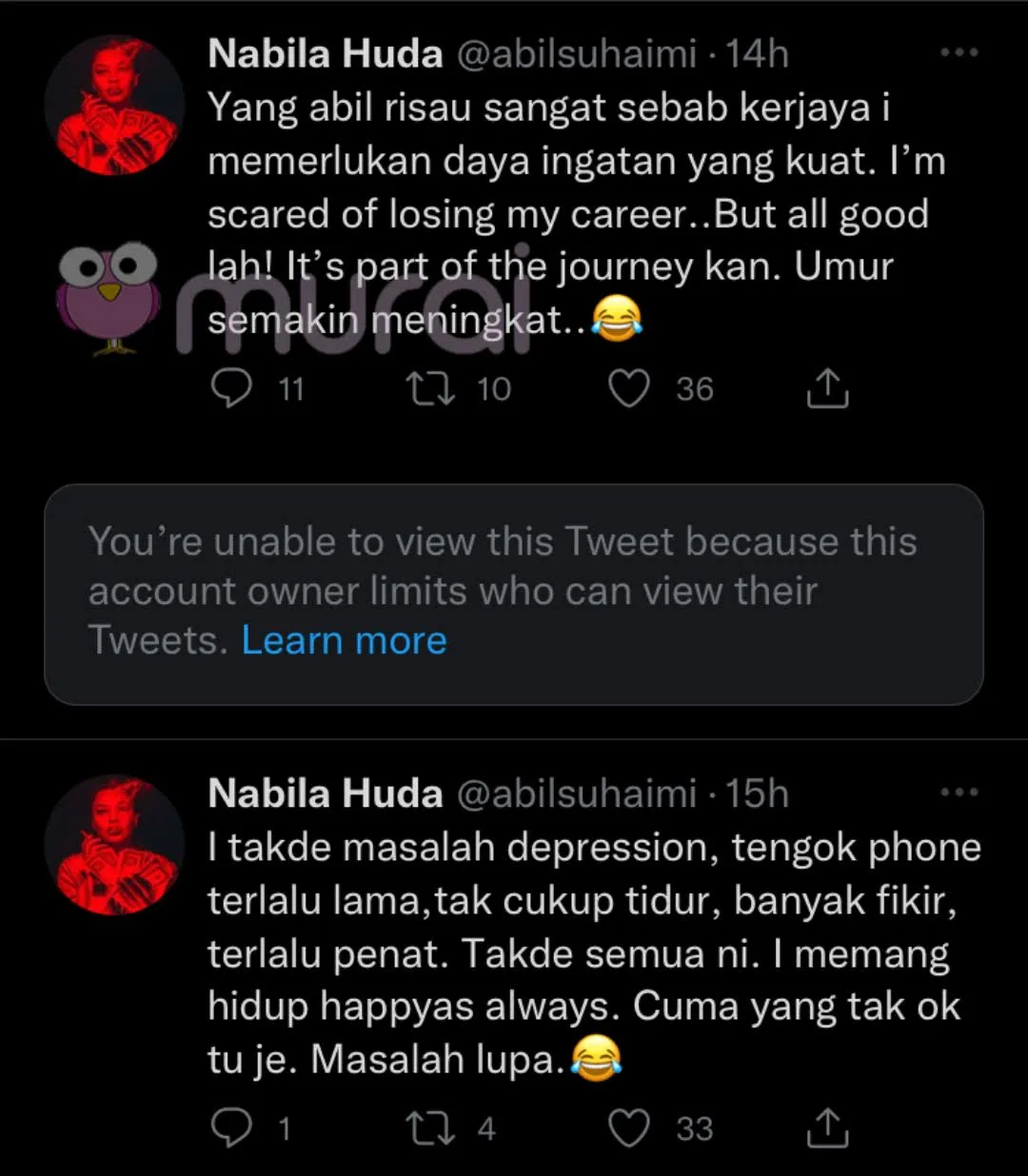Viewport: 1028px width, 1176px height.
Task: Like the tweet with 36 likes
Action: point(629,388)
